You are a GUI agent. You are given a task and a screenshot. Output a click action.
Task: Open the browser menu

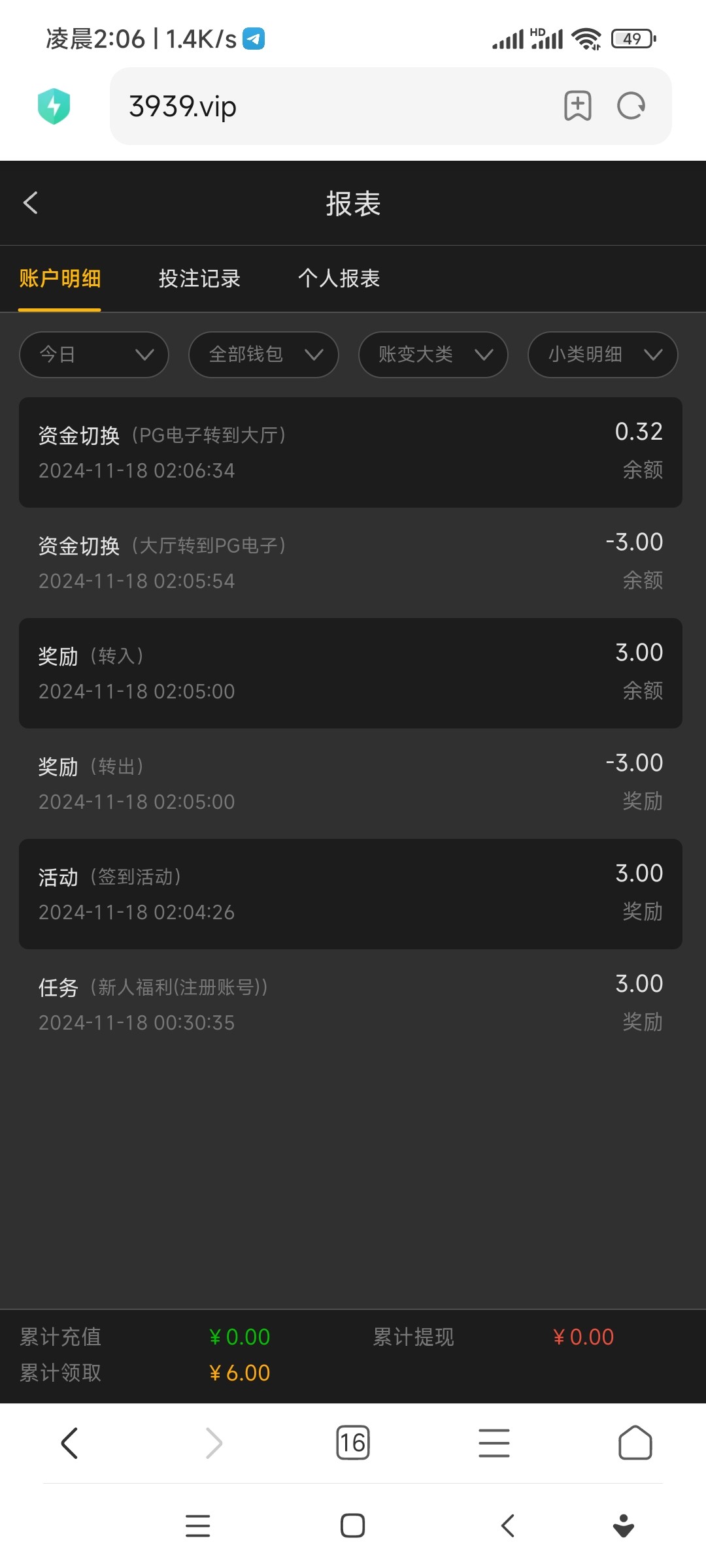tap(494, 1443)
